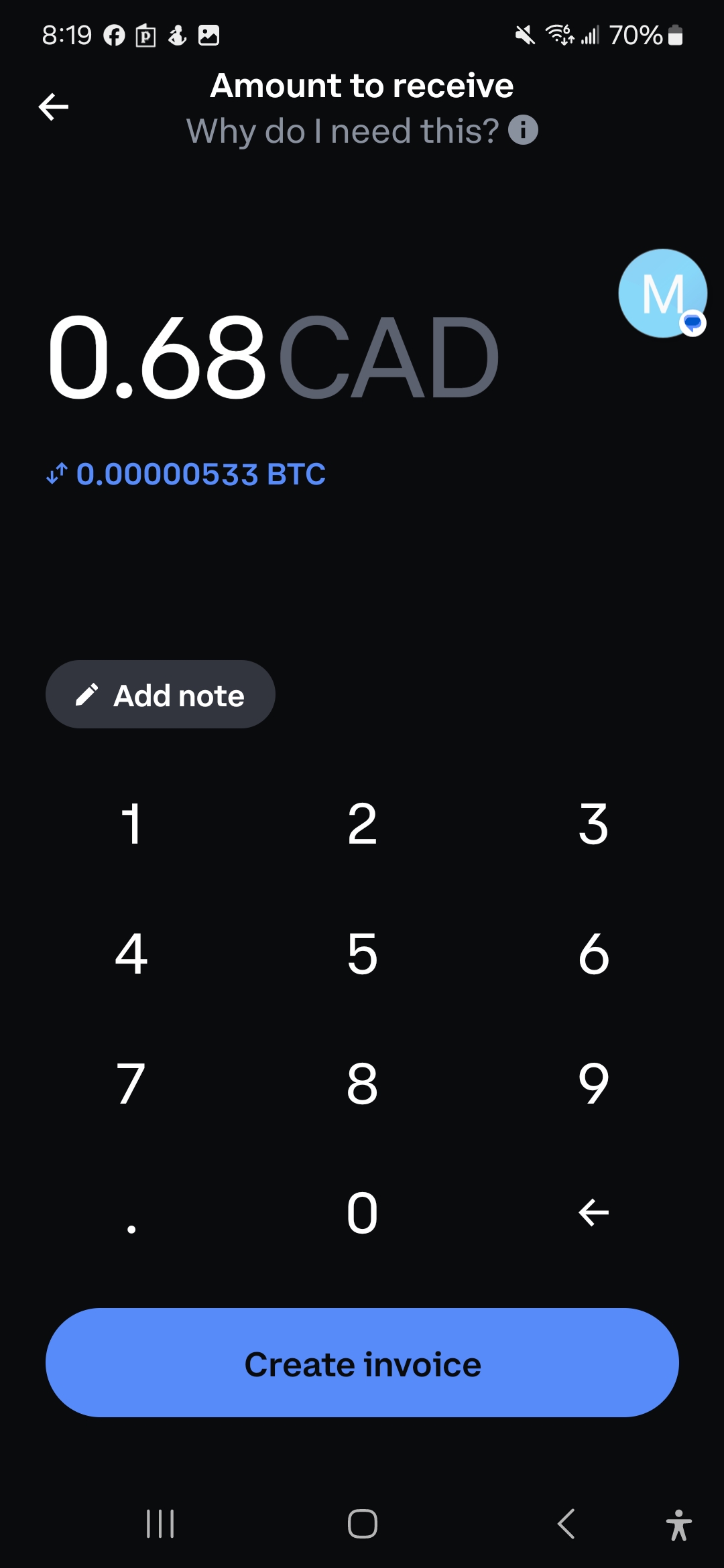
Task: Enter digit 6 on the keypad
Action: coord(593,954)
